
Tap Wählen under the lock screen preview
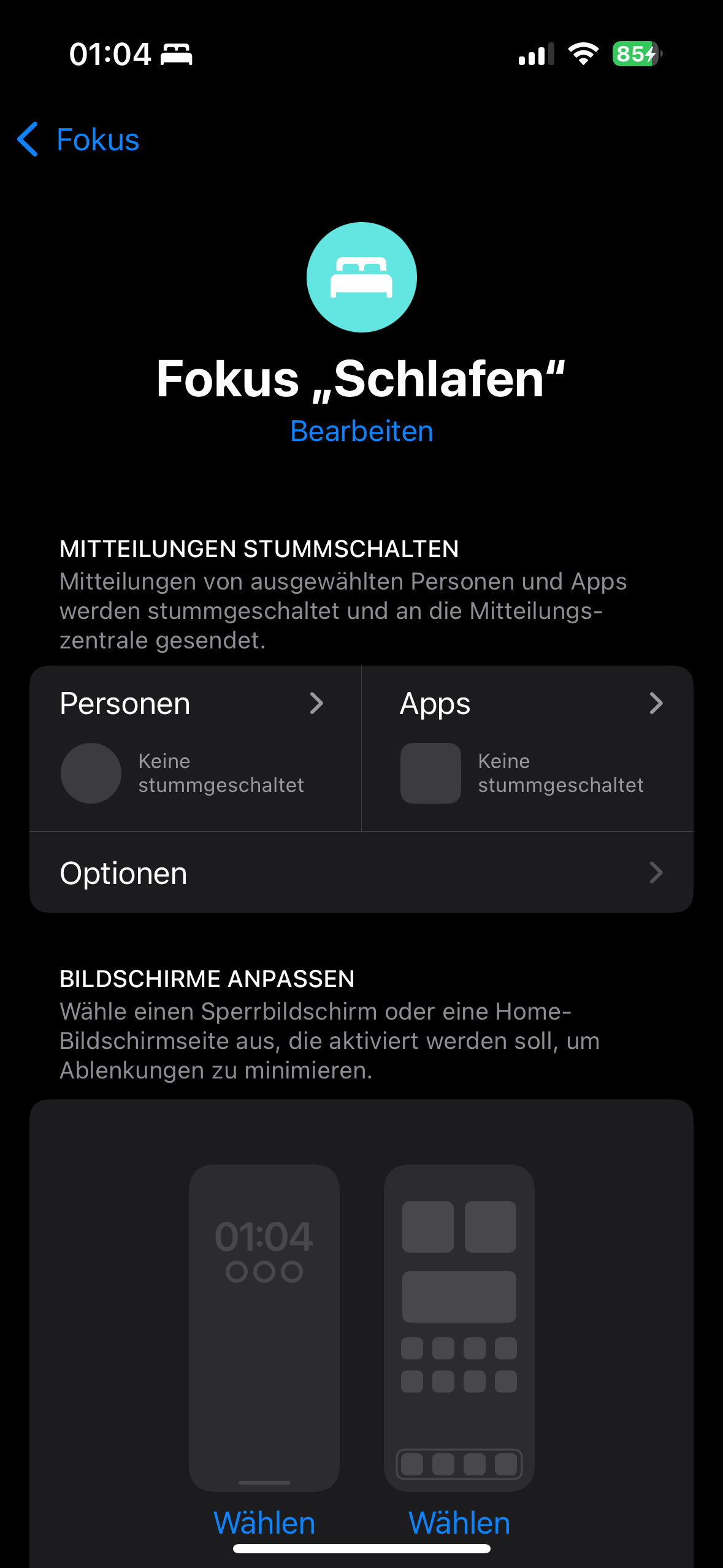(x=264, y=1522)
